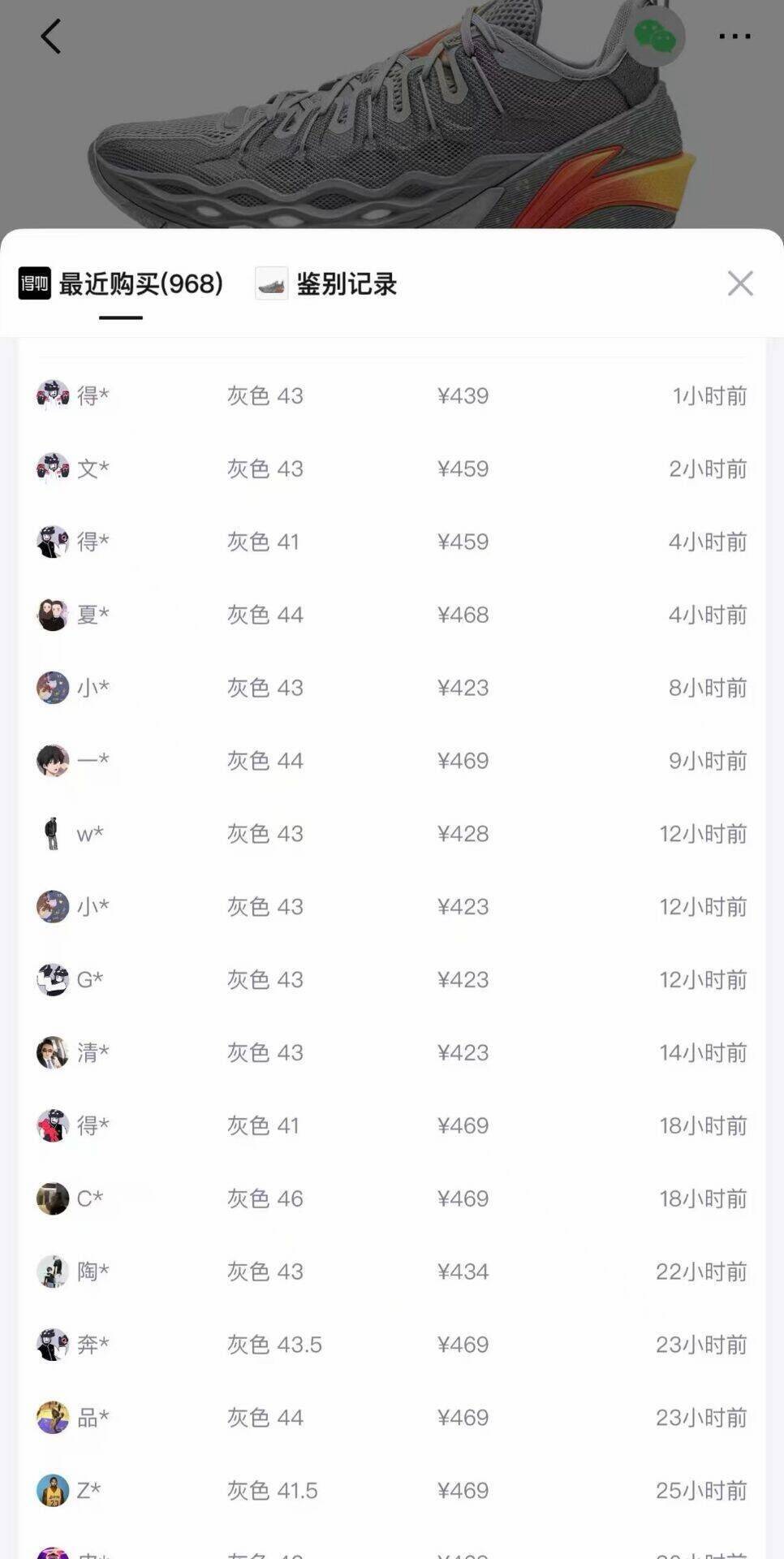Close the purchase records panel
784x1559 pixels.
click(740, 283)
